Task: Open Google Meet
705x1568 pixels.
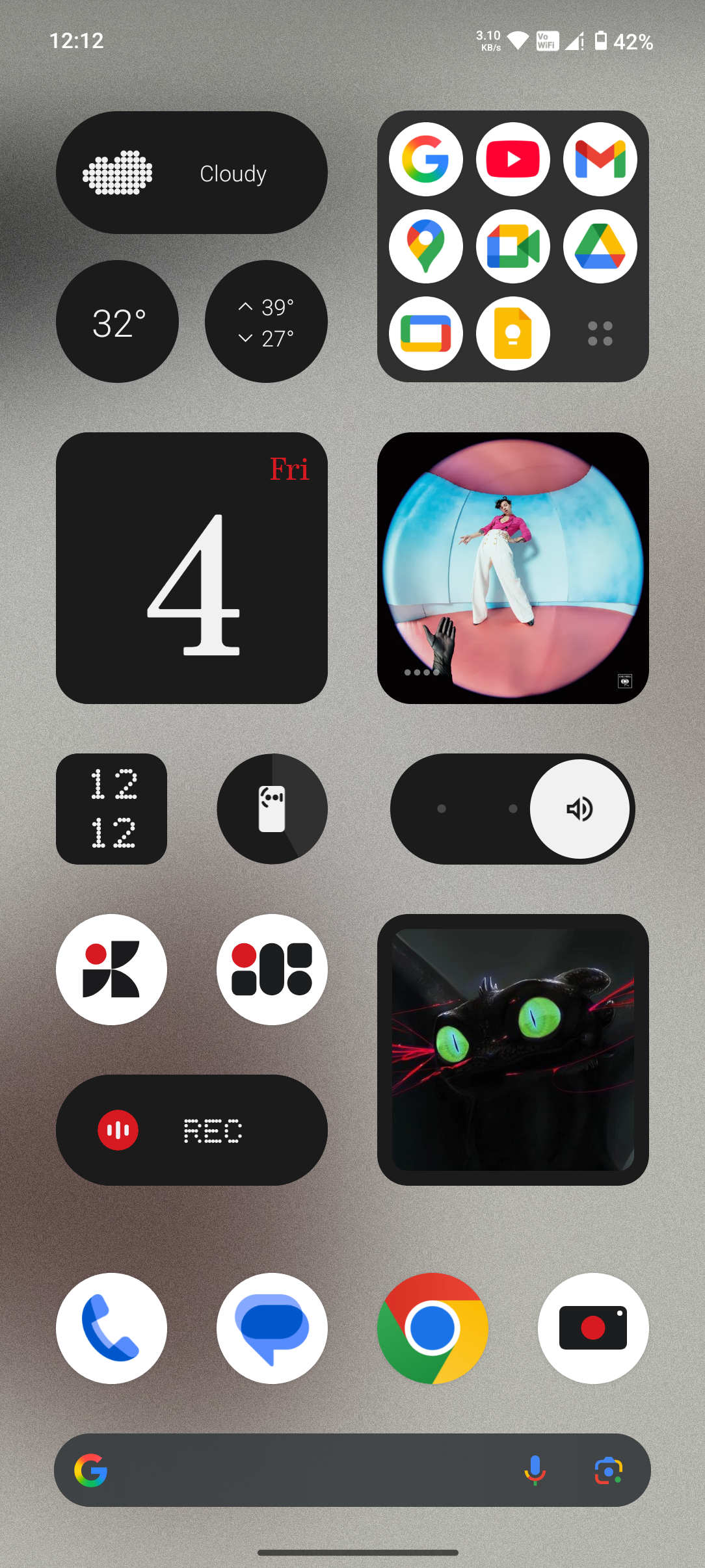Action: click(x=512, y=246)
